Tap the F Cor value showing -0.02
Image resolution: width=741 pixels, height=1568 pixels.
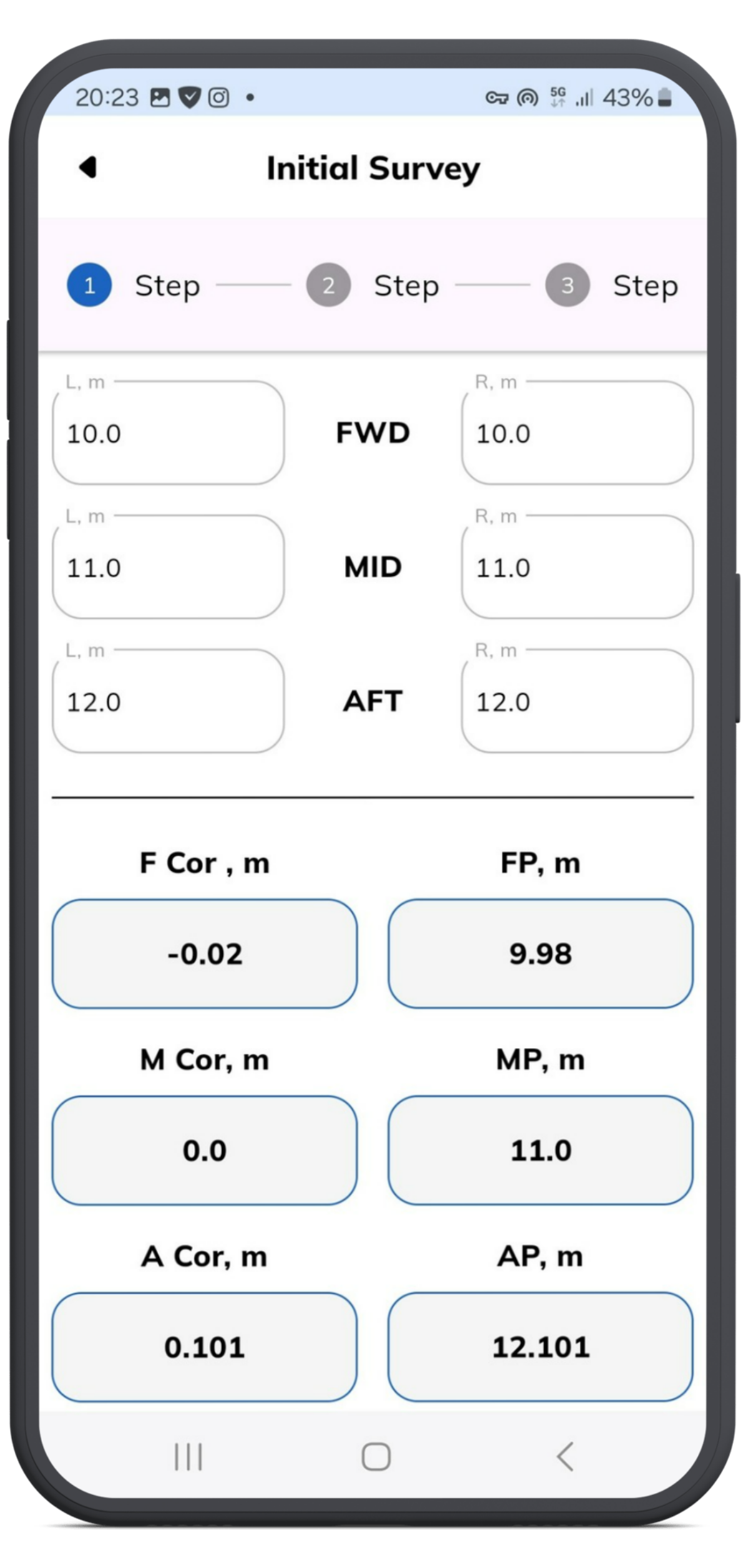point(207,953)
